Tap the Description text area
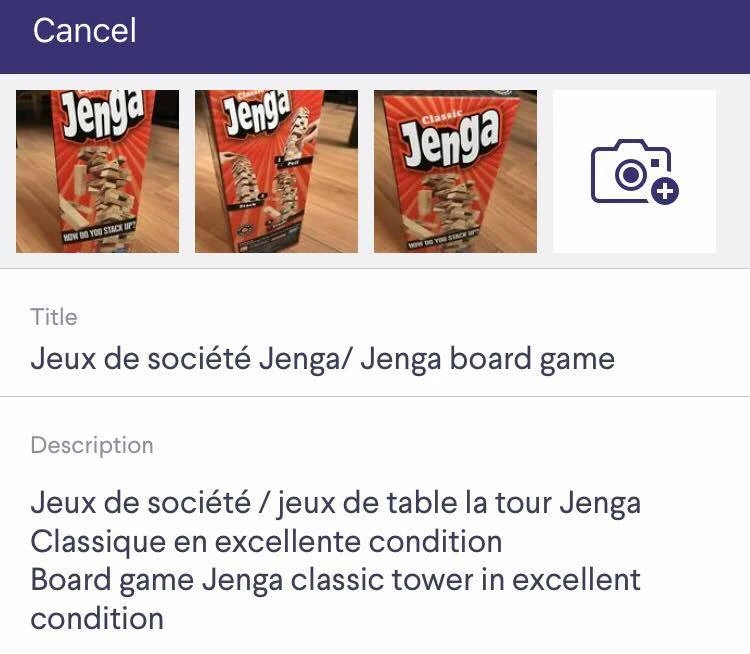 335,560
